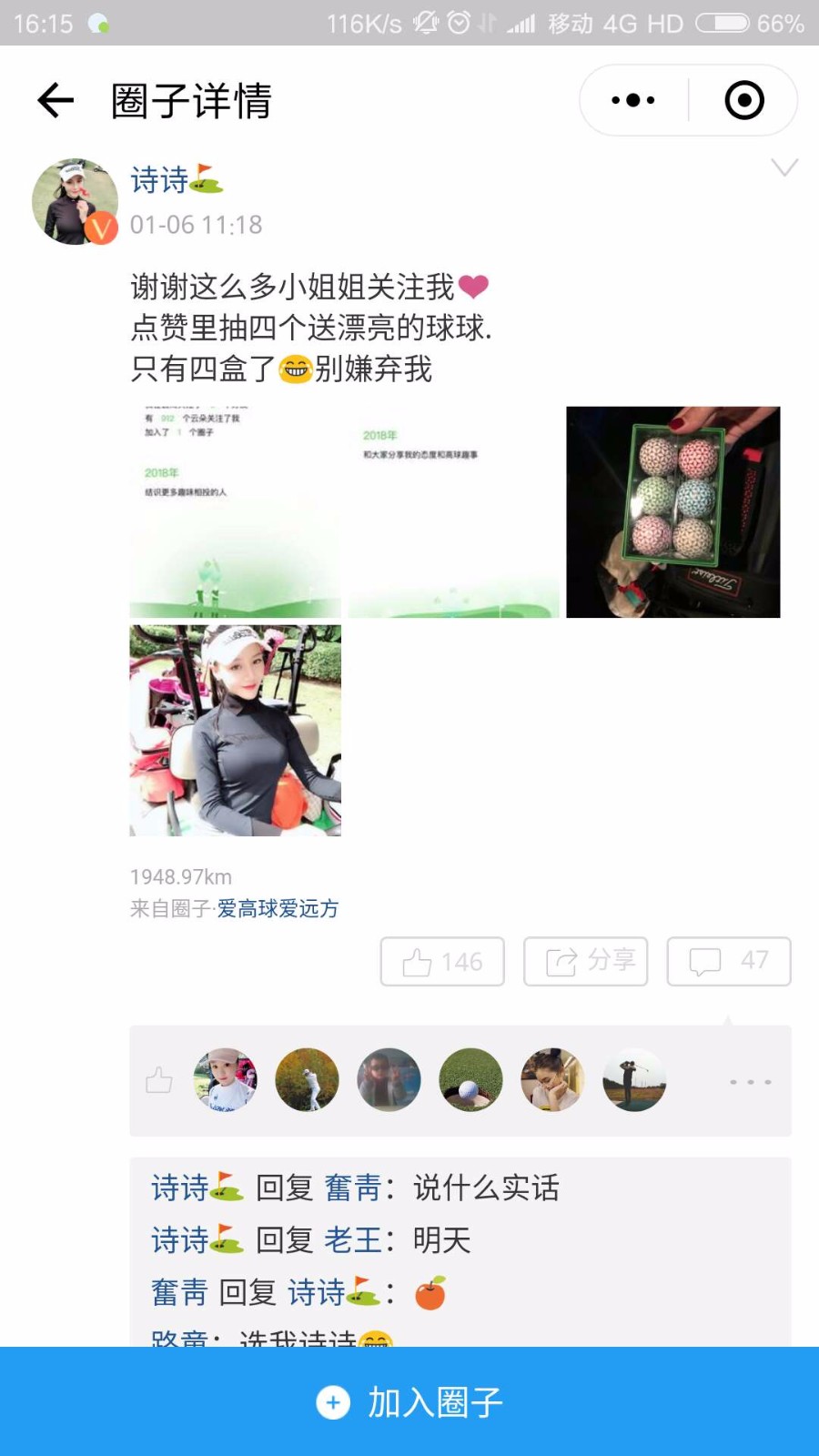Open the three-dot mini program menu
The height and width of the screenshot is (1456, 819).
[x=633, y=100]
